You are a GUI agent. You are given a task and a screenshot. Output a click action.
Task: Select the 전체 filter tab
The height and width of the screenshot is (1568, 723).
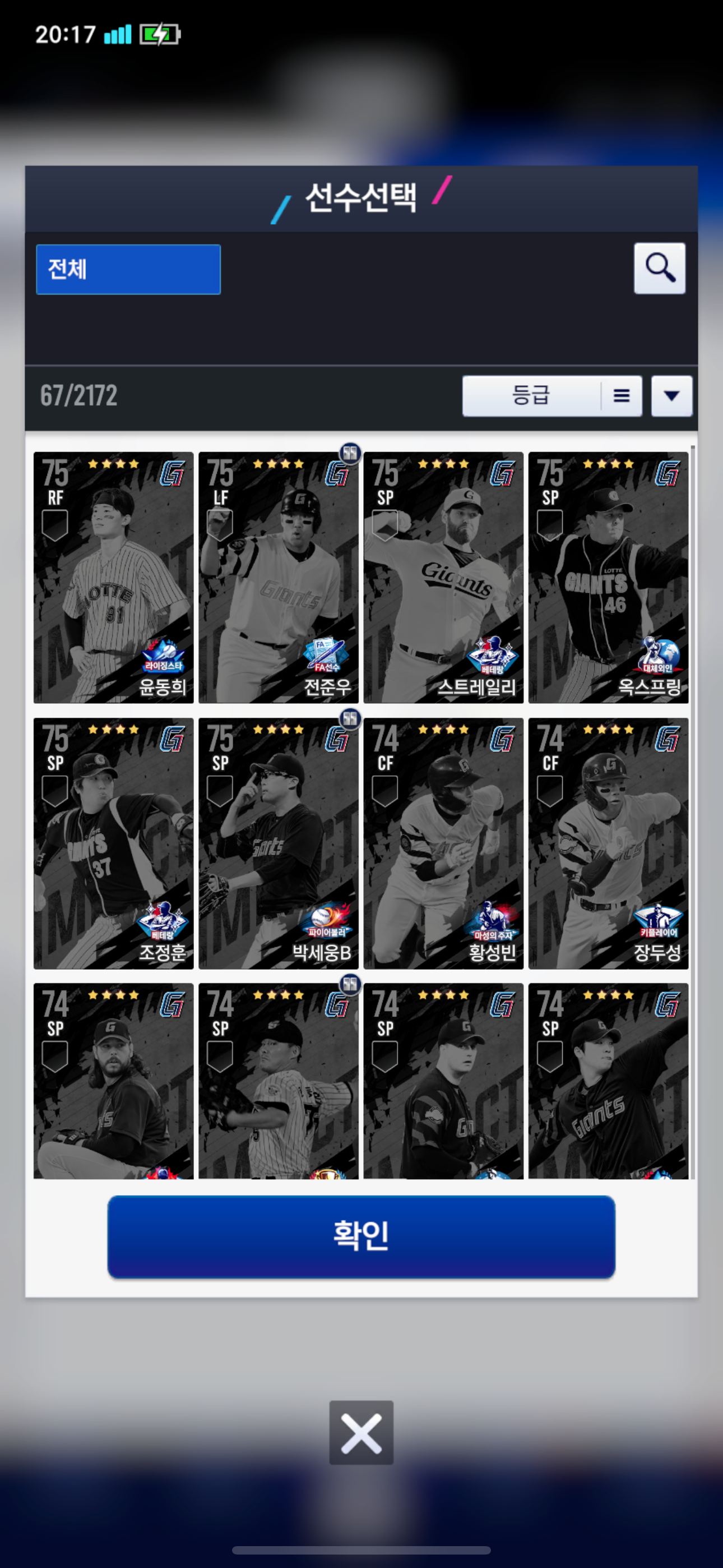[x=128, y=270]
